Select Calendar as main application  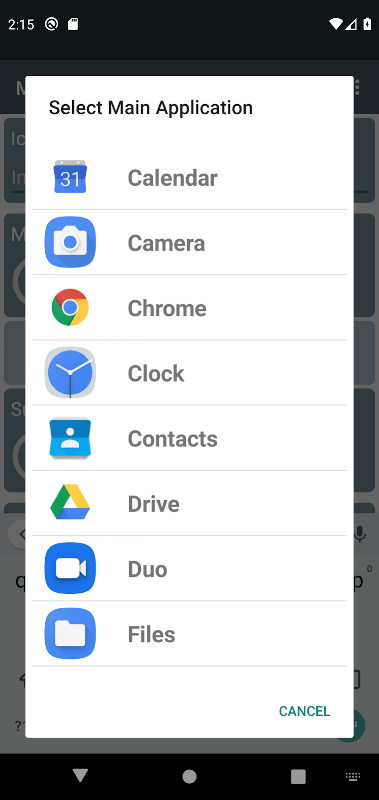(x=189, y=177)
